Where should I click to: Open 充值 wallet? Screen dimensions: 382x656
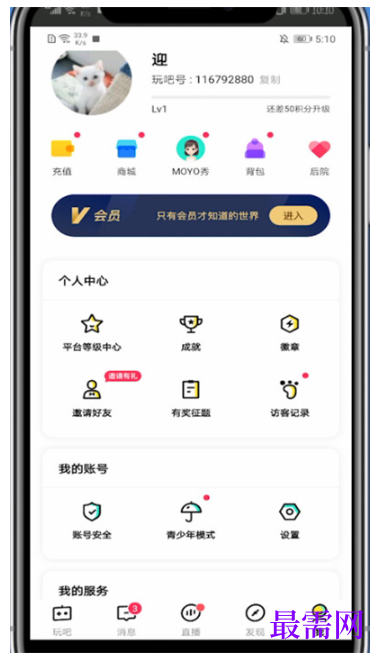(62, 157)
